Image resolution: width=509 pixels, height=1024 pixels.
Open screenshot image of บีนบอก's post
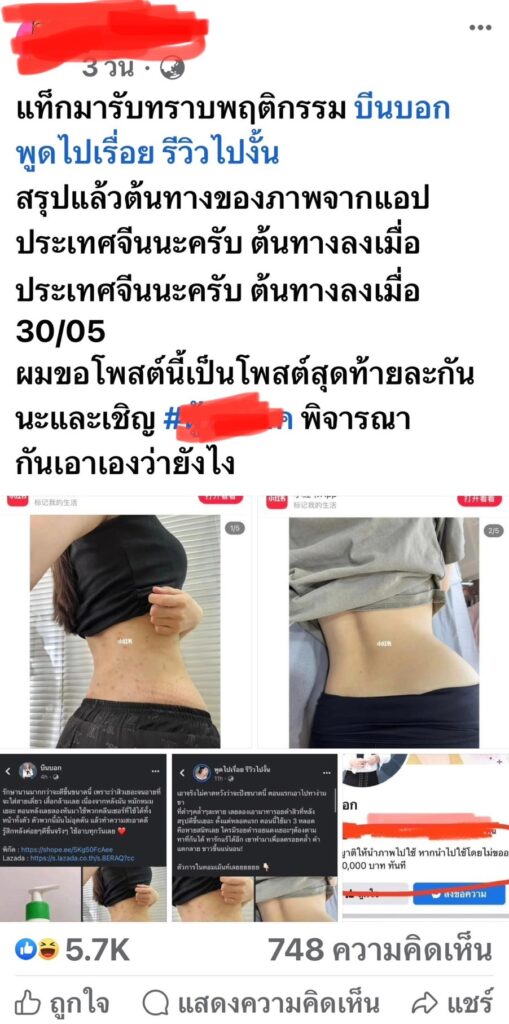click(84, 837)
